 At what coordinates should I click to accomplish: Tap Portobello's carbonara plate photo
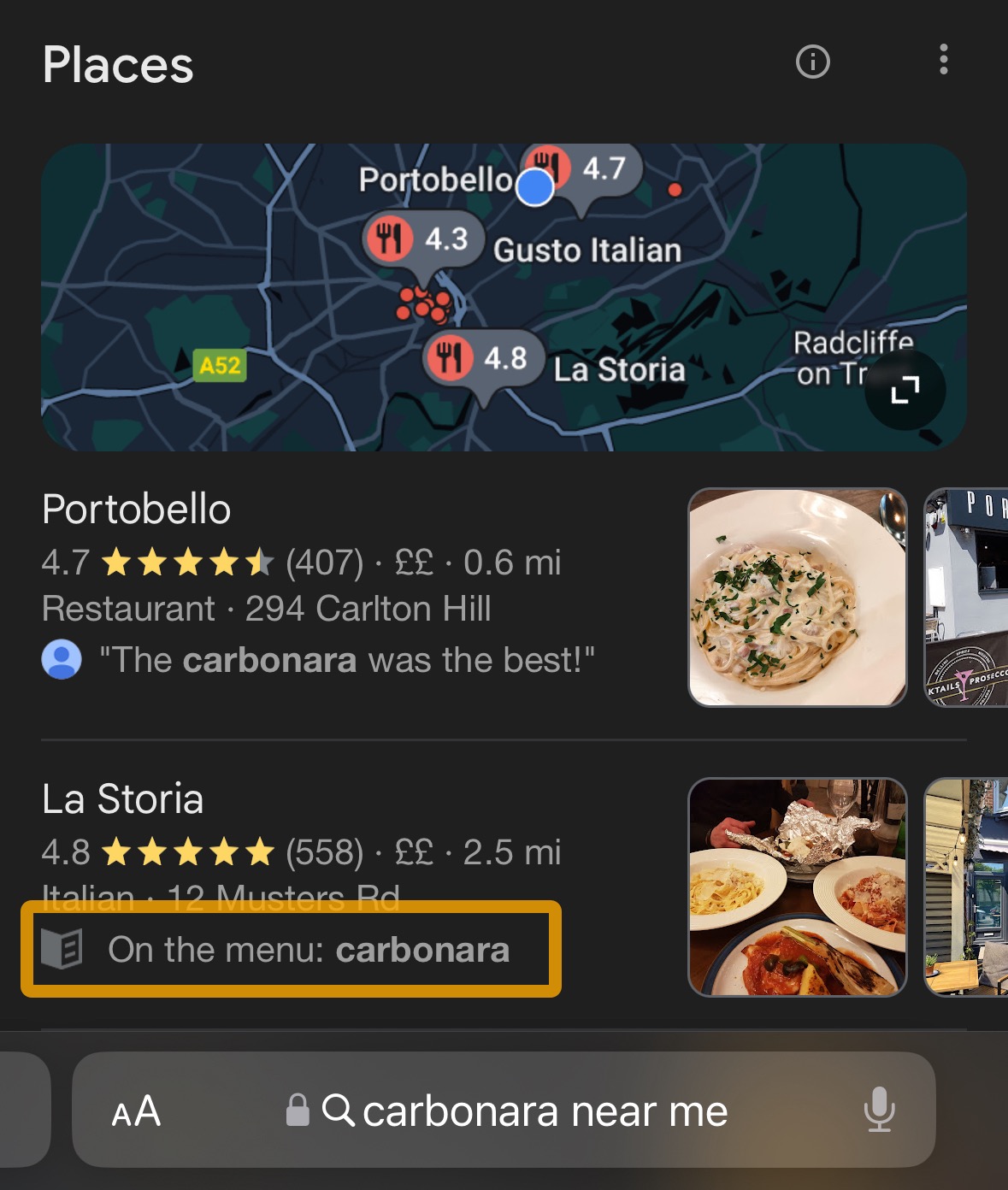coord(798,596)
